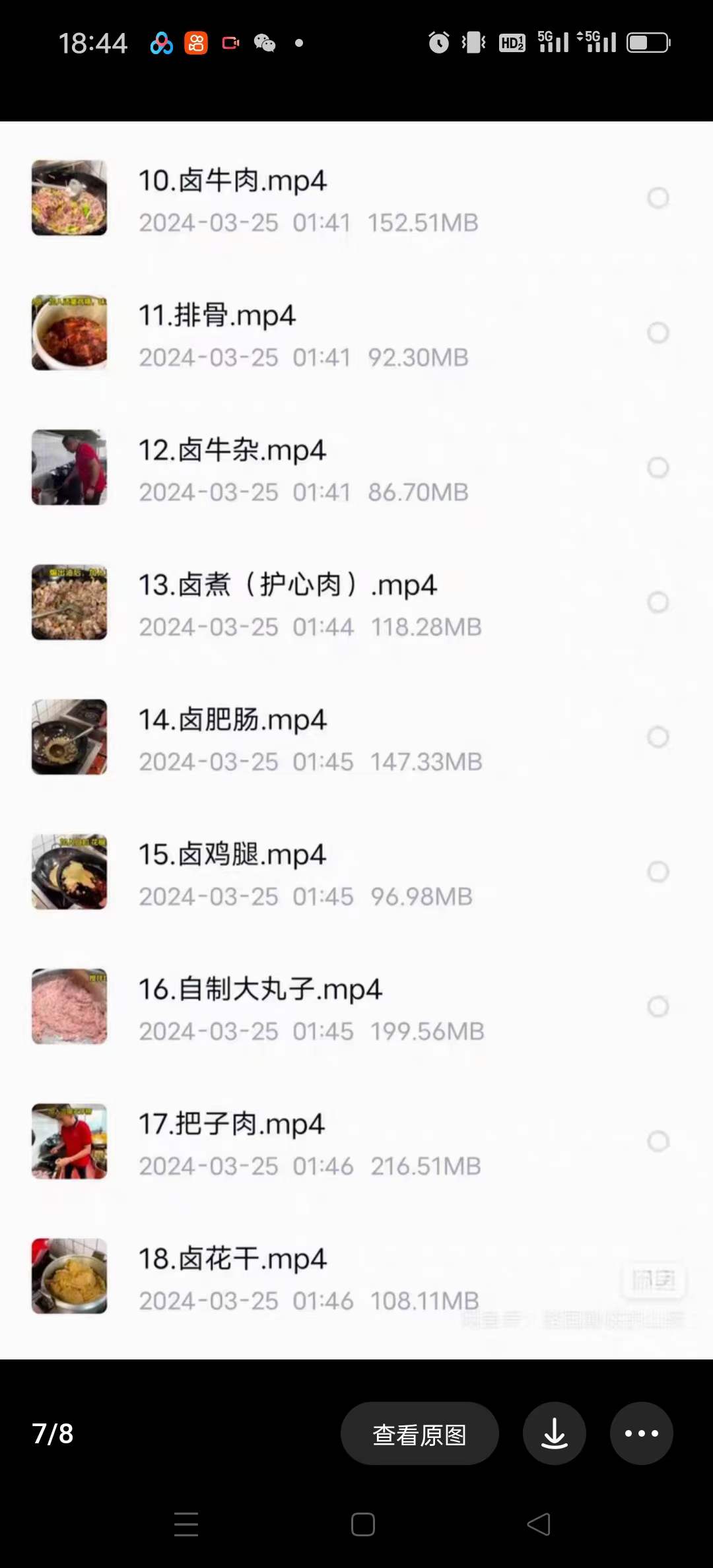This screenshot has width=713, height=1568.
Task: Select the checkbox next to 10.卤牛肉.mp4
Action: click(x=658, y=197)
